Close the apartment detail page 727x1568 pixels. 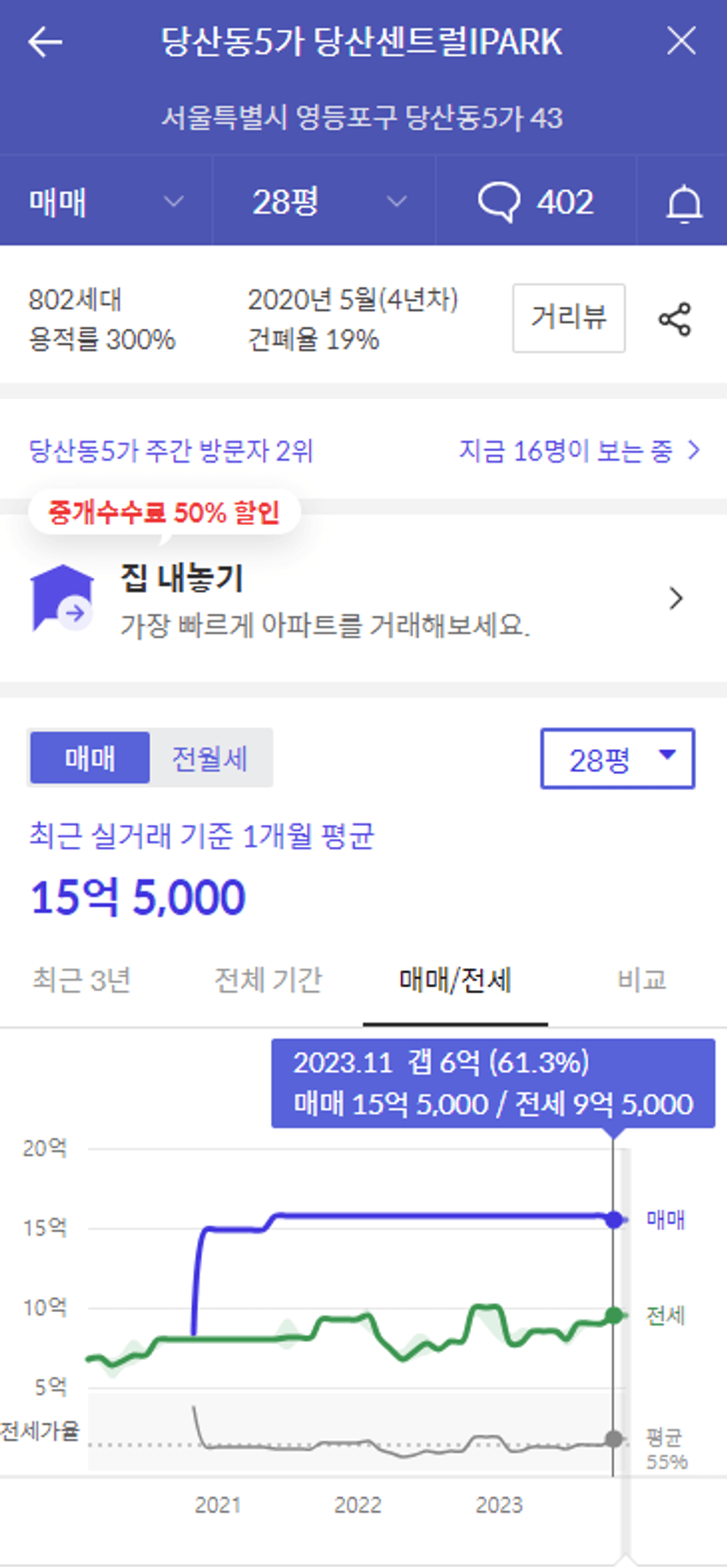681,41
